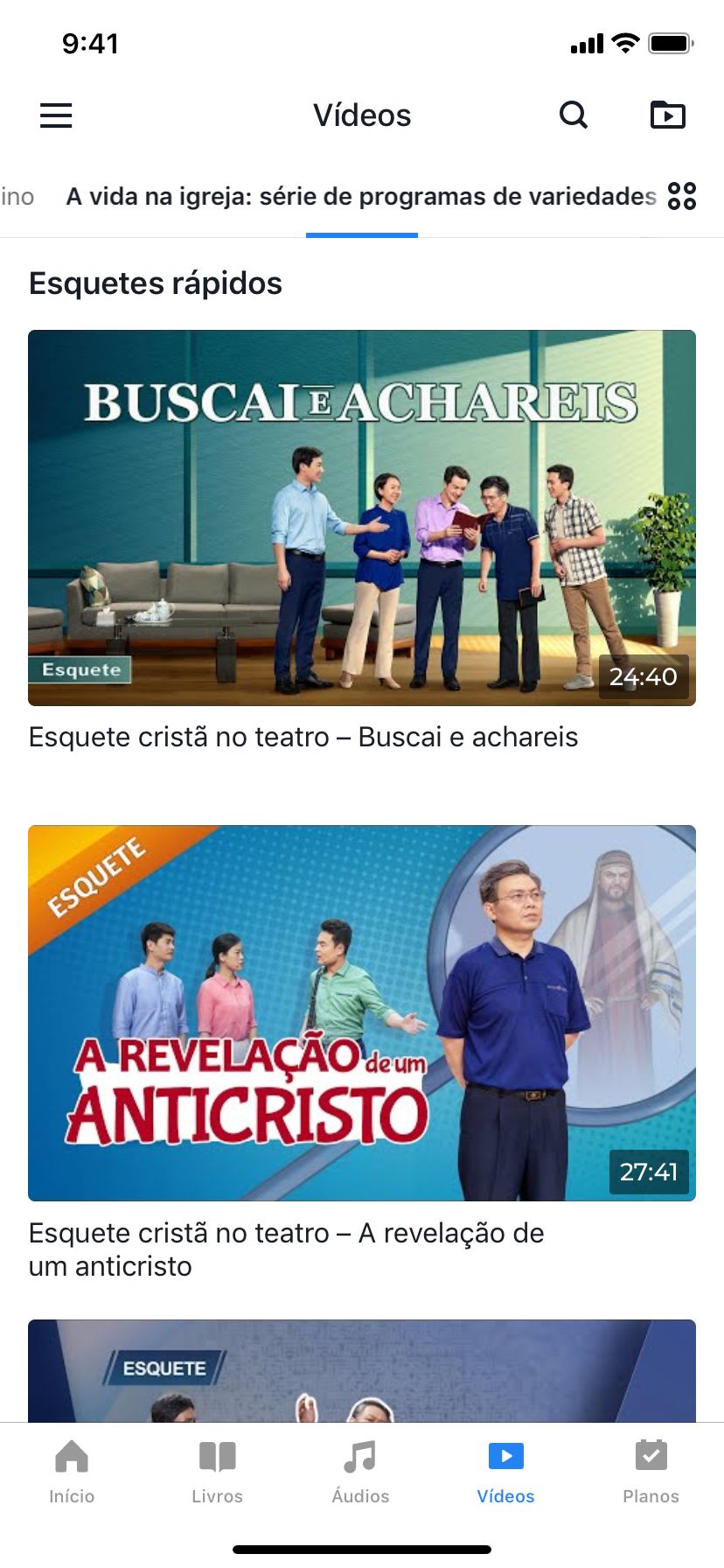Play 'A revelação de um anticristo' video
This screenshot has height=1568, width=724.
click(362, 1012)
